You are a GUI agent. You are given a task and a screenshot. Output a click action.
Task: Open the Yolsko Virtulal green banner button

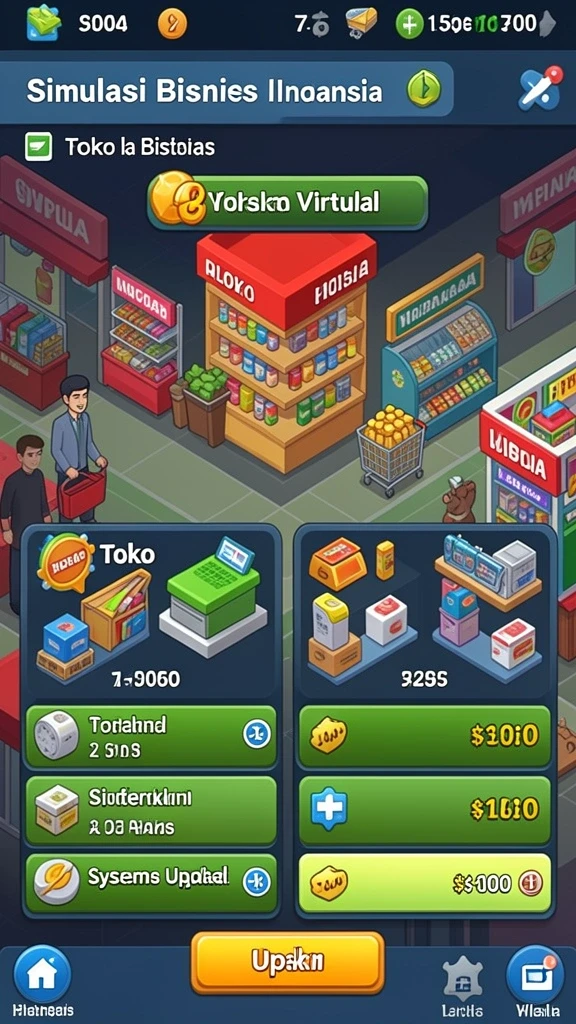point(287,202)
